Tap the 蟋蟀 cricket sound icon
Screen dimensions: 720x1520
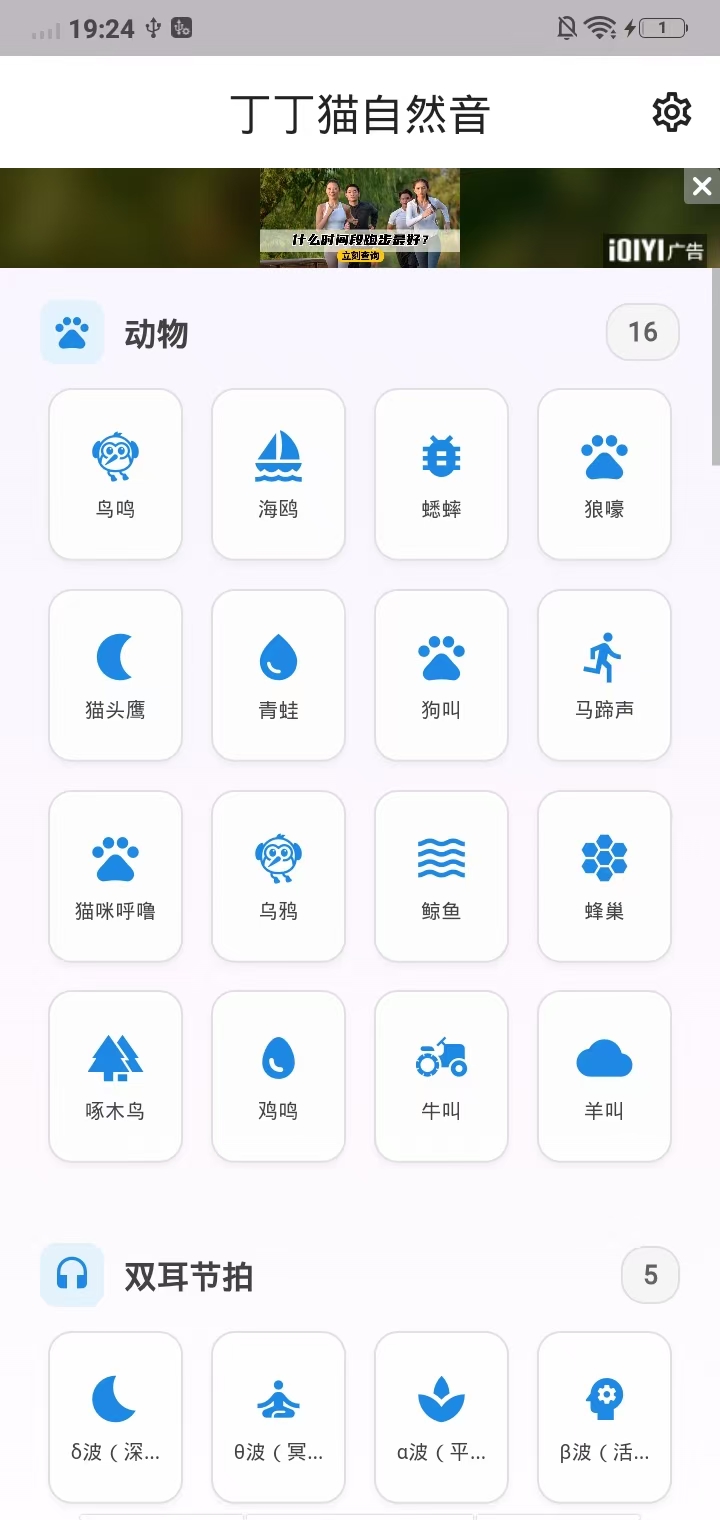(441, 473)
